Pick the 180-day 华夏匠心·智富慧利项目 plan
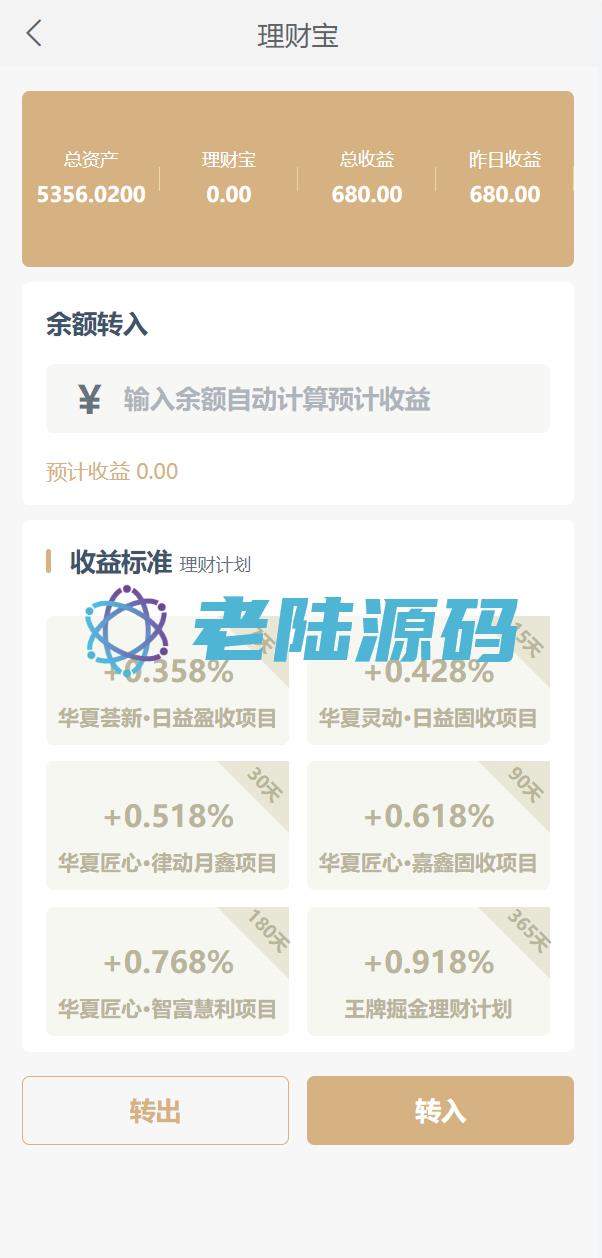Viewport: 602px width, 1258px height. click(167, 971)
